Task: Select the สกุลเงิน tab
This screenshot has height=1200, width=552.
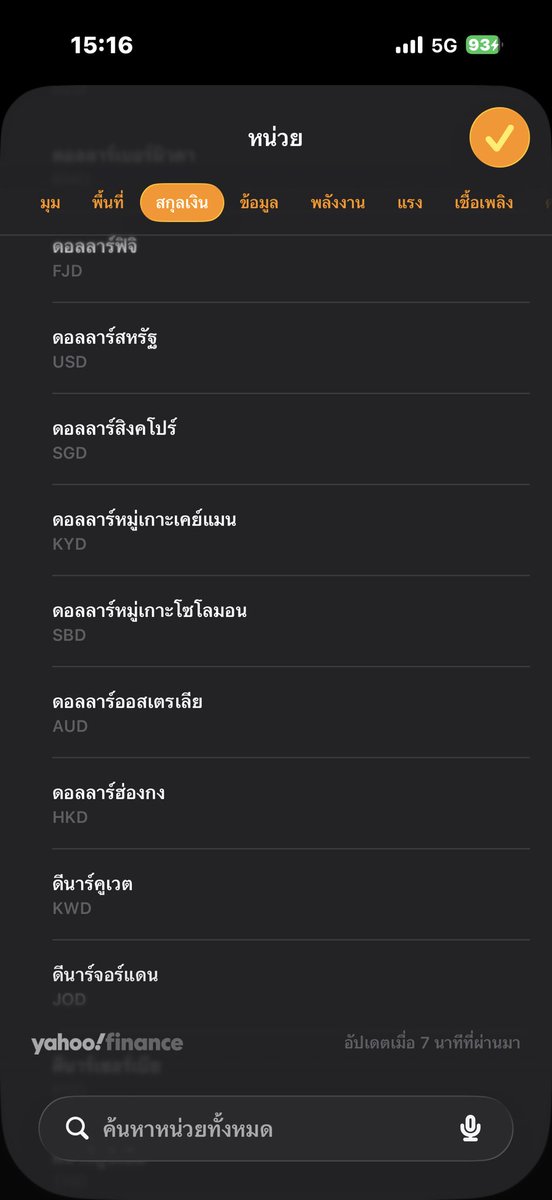Action: click(x=182, y=203)
